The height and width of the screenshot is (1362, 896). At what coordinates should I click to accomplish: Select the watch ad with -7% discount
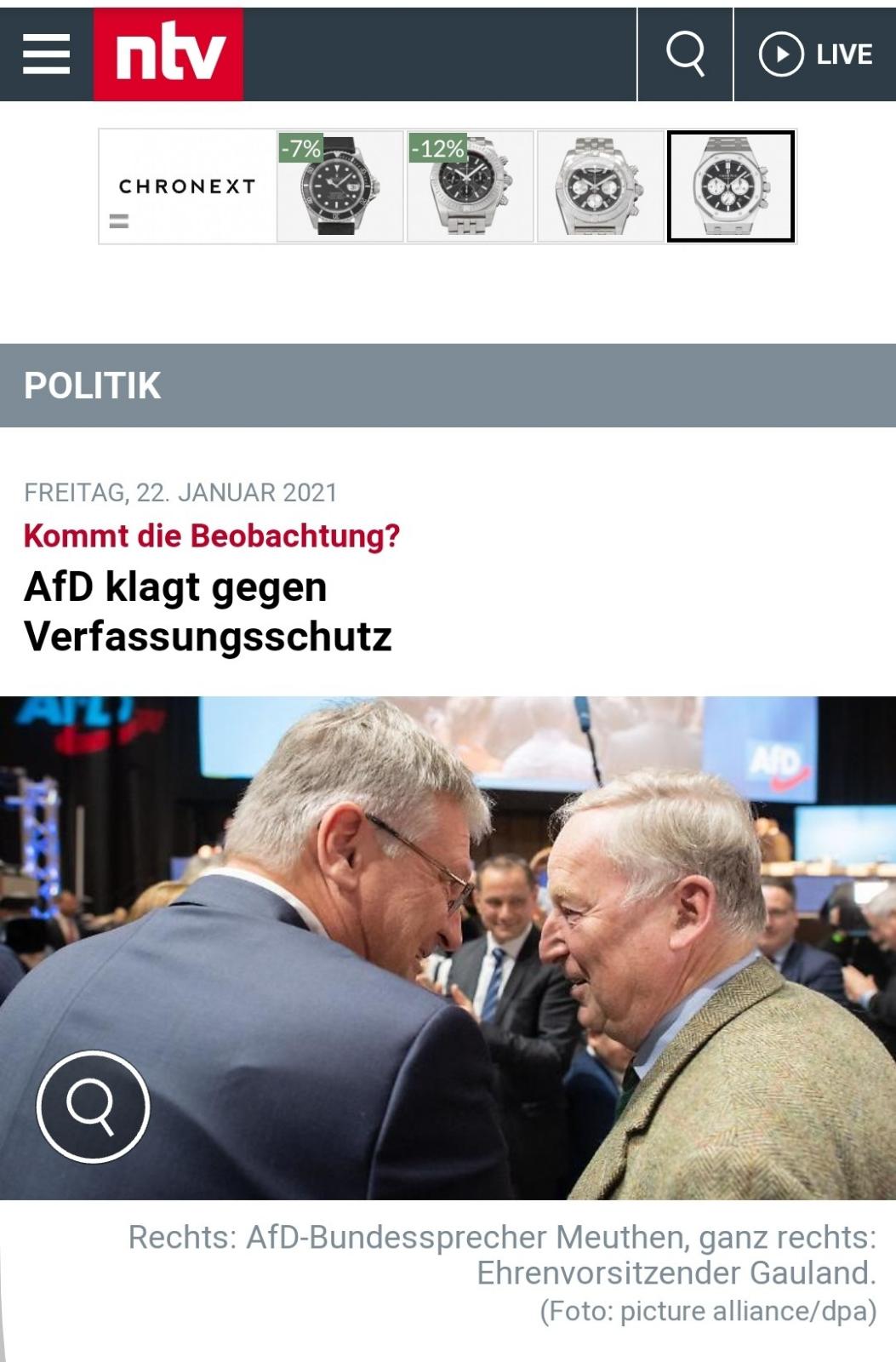[340, 186]
